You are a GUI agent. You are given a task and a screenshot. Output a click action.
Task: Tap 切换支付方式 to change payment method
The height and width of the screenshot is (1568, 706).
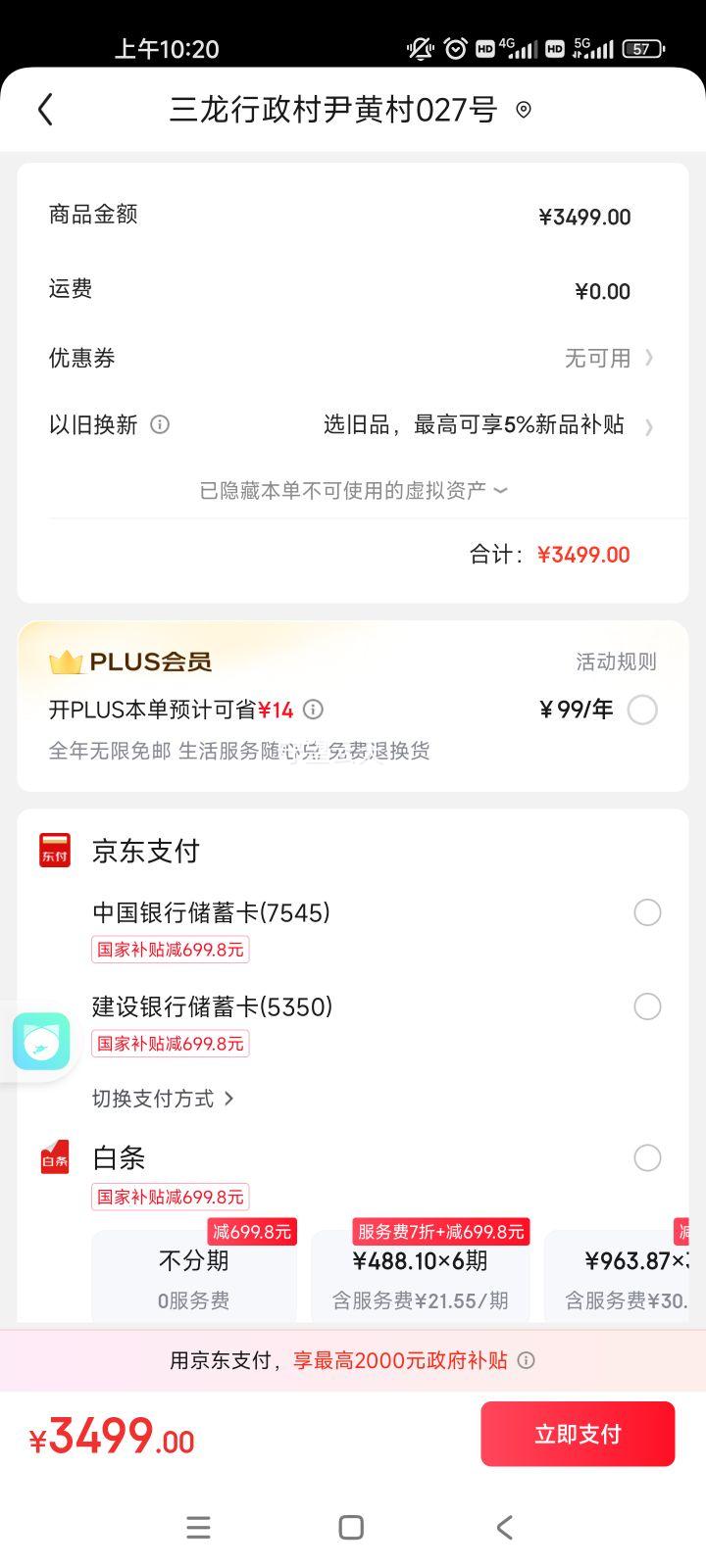[163, 1099]
